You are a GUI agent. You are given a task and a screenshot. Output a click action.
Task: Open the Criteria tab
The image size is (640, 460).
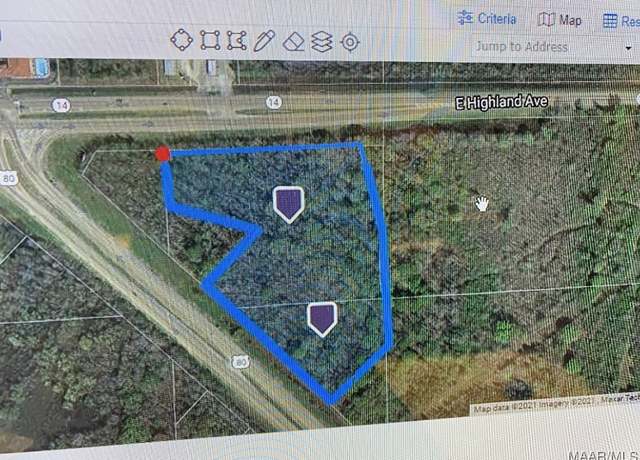click(x=487, y=19)
